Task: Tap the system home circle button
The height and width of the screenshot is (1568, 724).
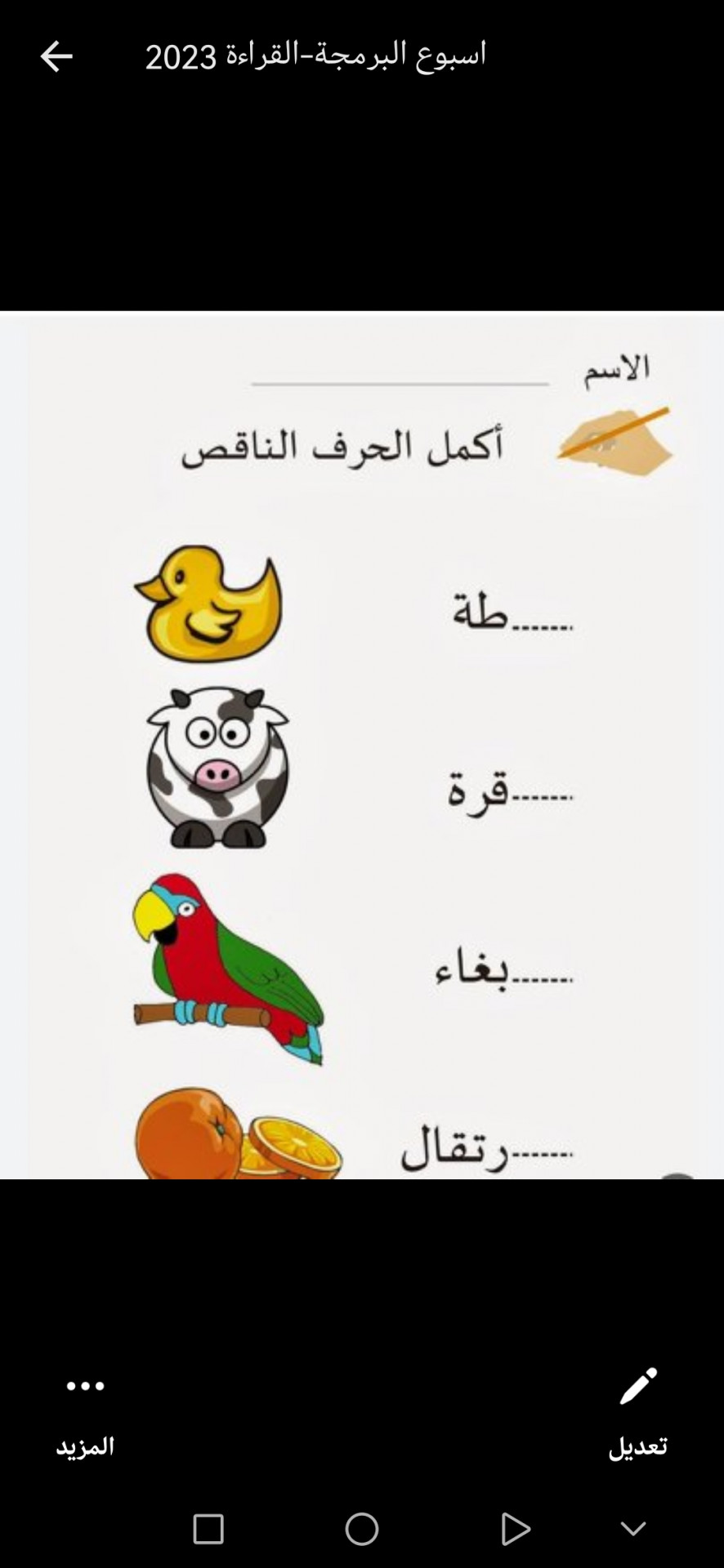Action: tap(362, 1529)
